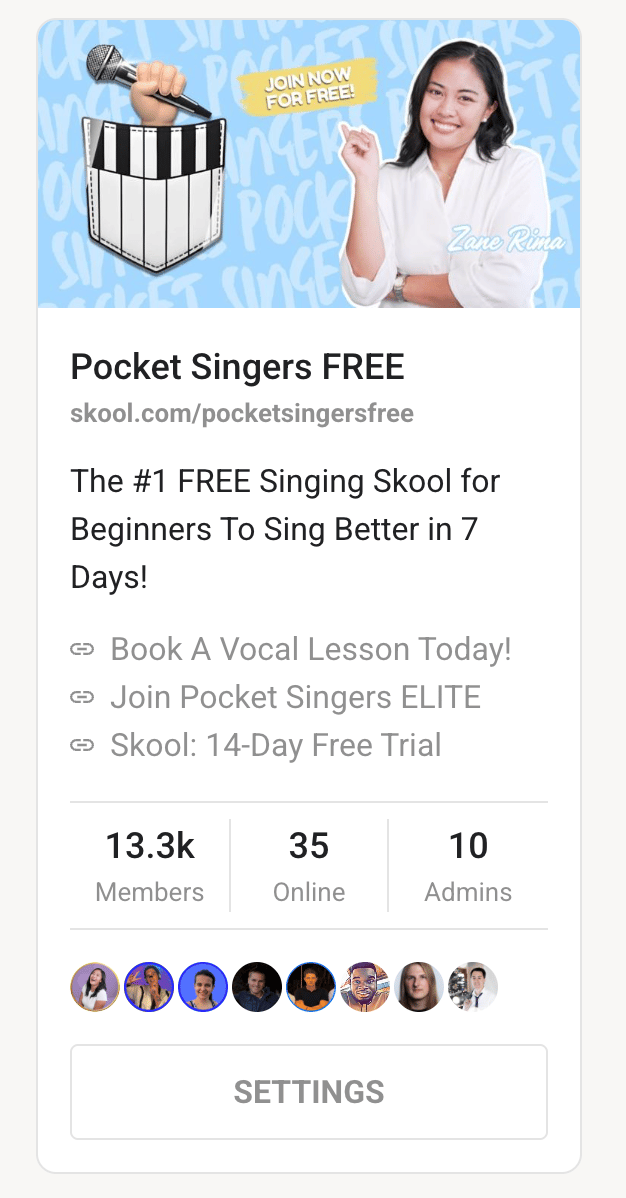The height and width of the screenshot is (1198, 626).
Task: View the 10 Admins list
Action: [467, 865]
